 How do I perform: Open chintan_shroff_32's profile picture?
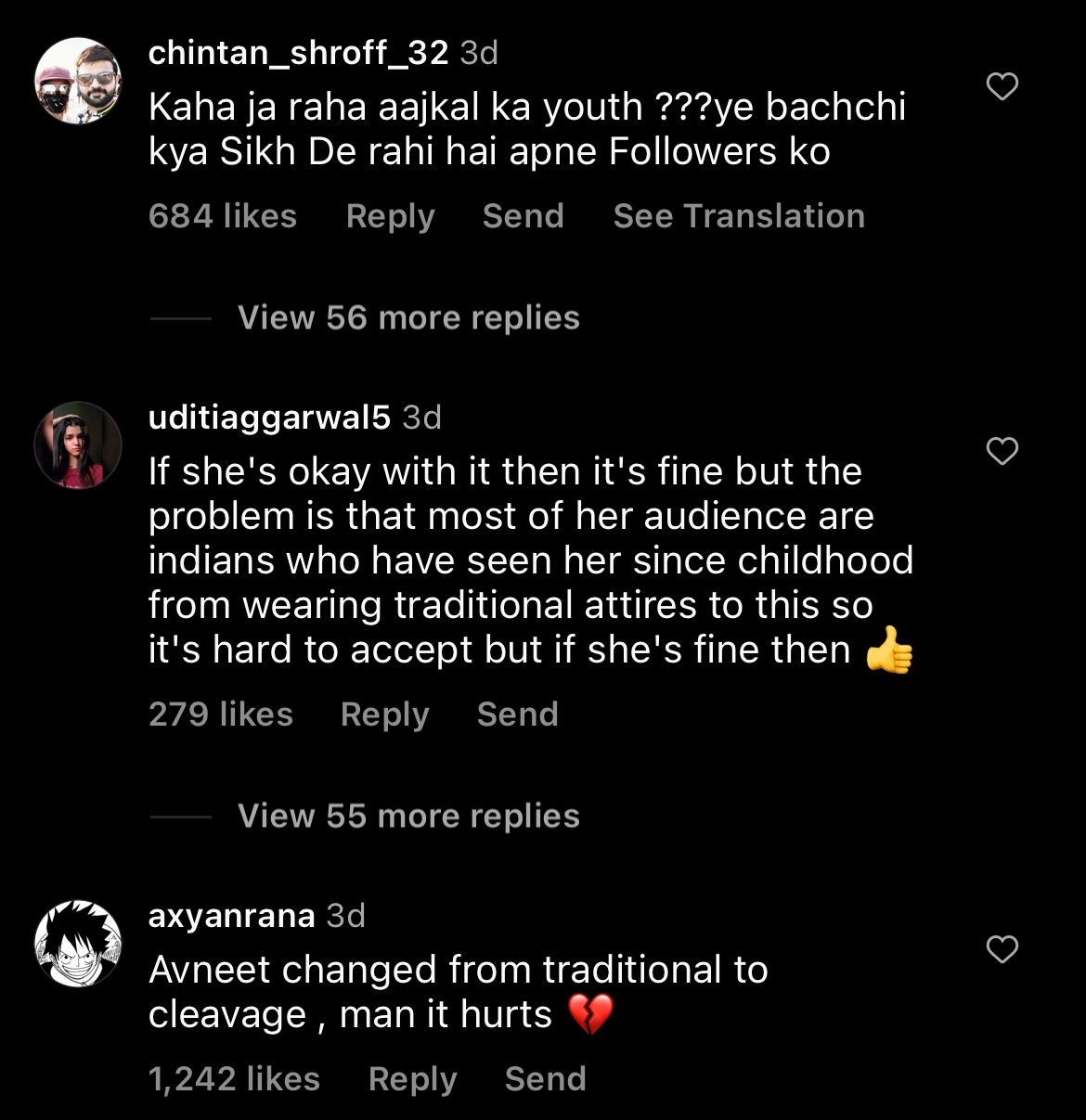pyautogui.click(x=78, y=81)
